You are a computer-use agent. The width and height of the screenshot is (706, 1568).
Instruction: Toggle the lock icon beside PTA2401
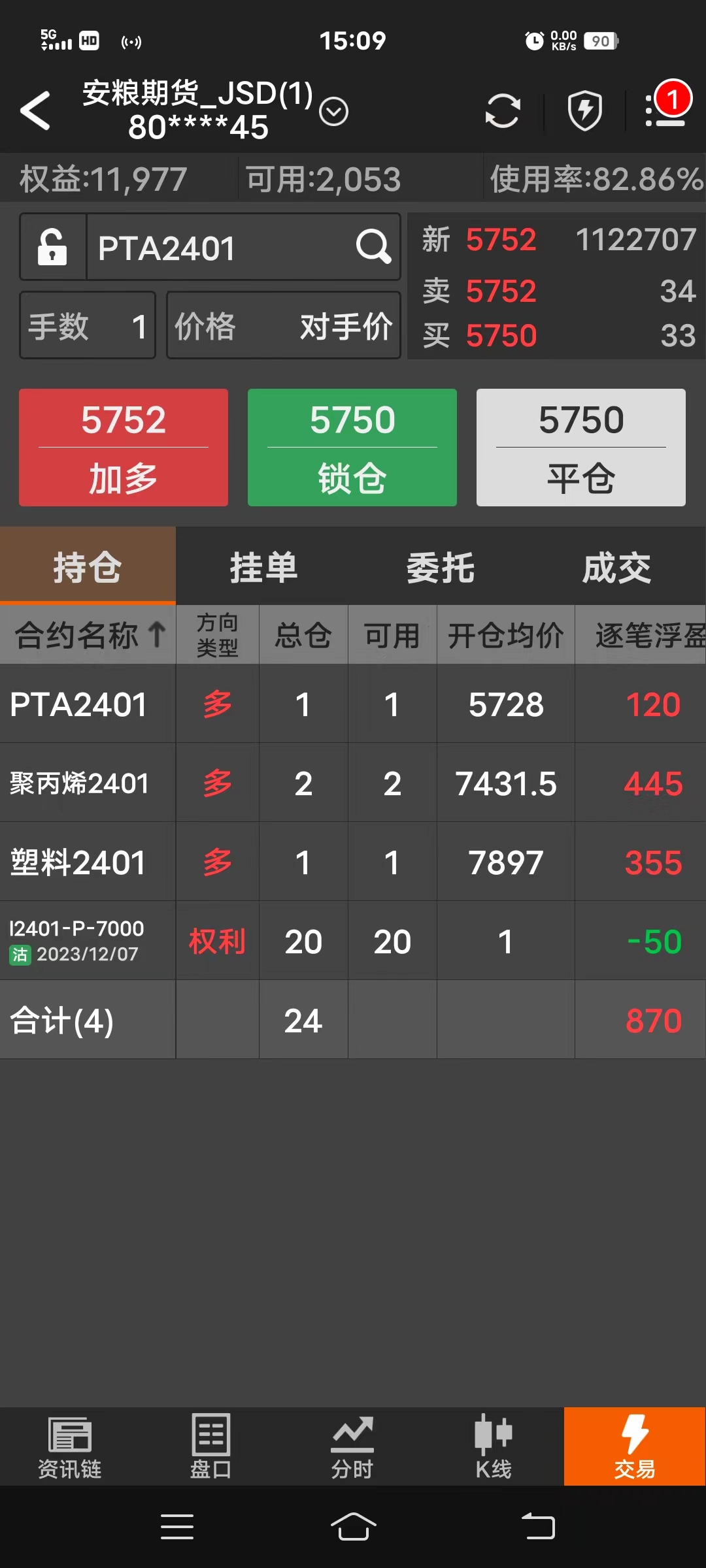(53, 247)
